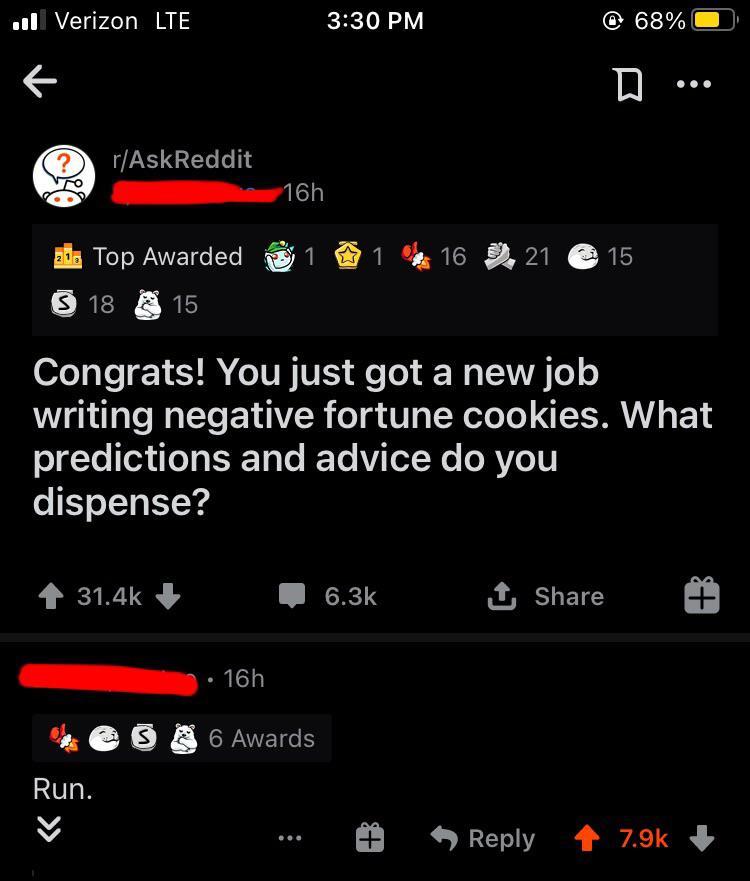
Task: Tap the award gift icon on Run. comment
Action: click(x=370, y=837)
